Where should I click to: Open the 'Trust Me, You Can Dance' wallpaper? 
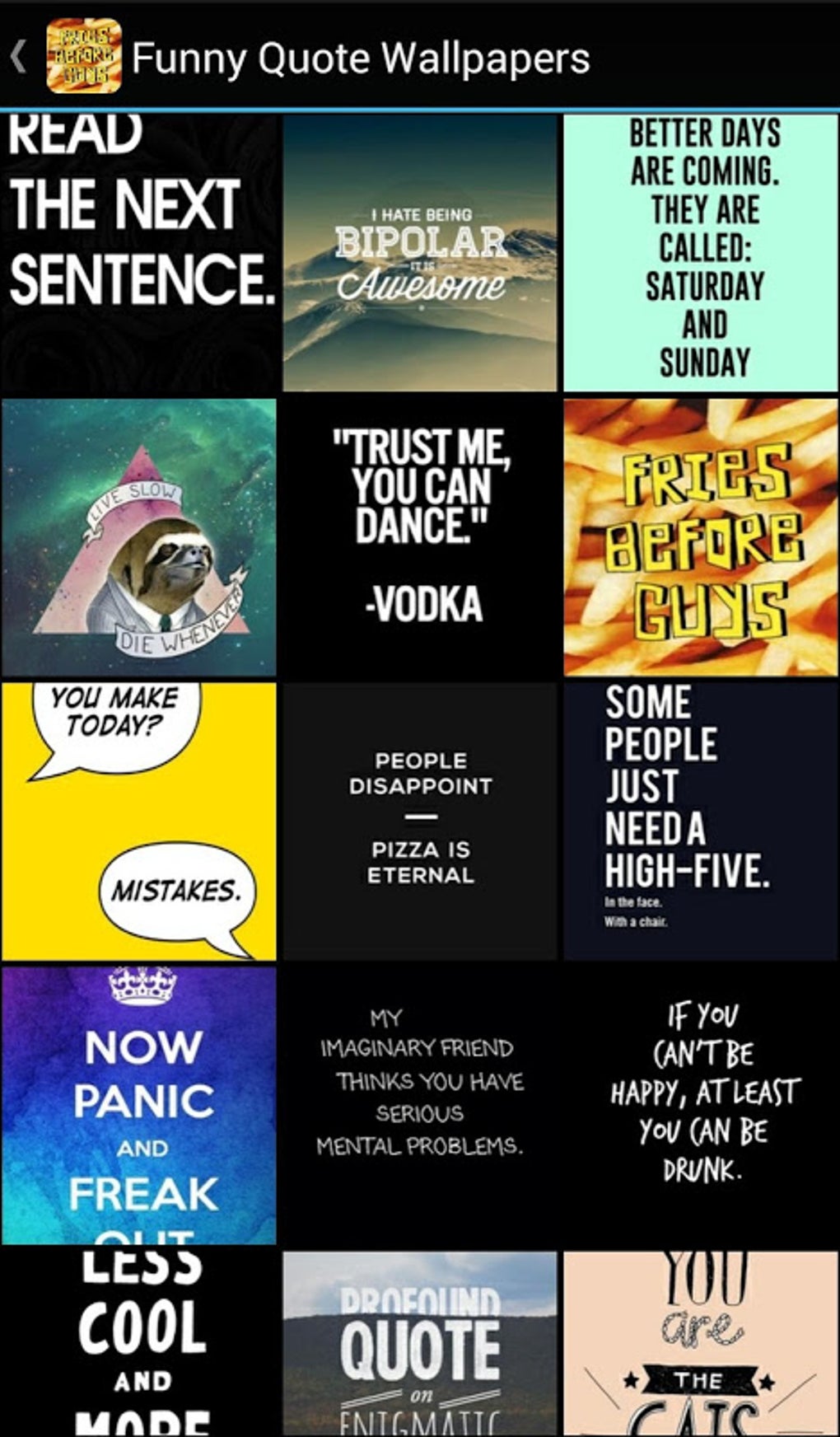420,536
